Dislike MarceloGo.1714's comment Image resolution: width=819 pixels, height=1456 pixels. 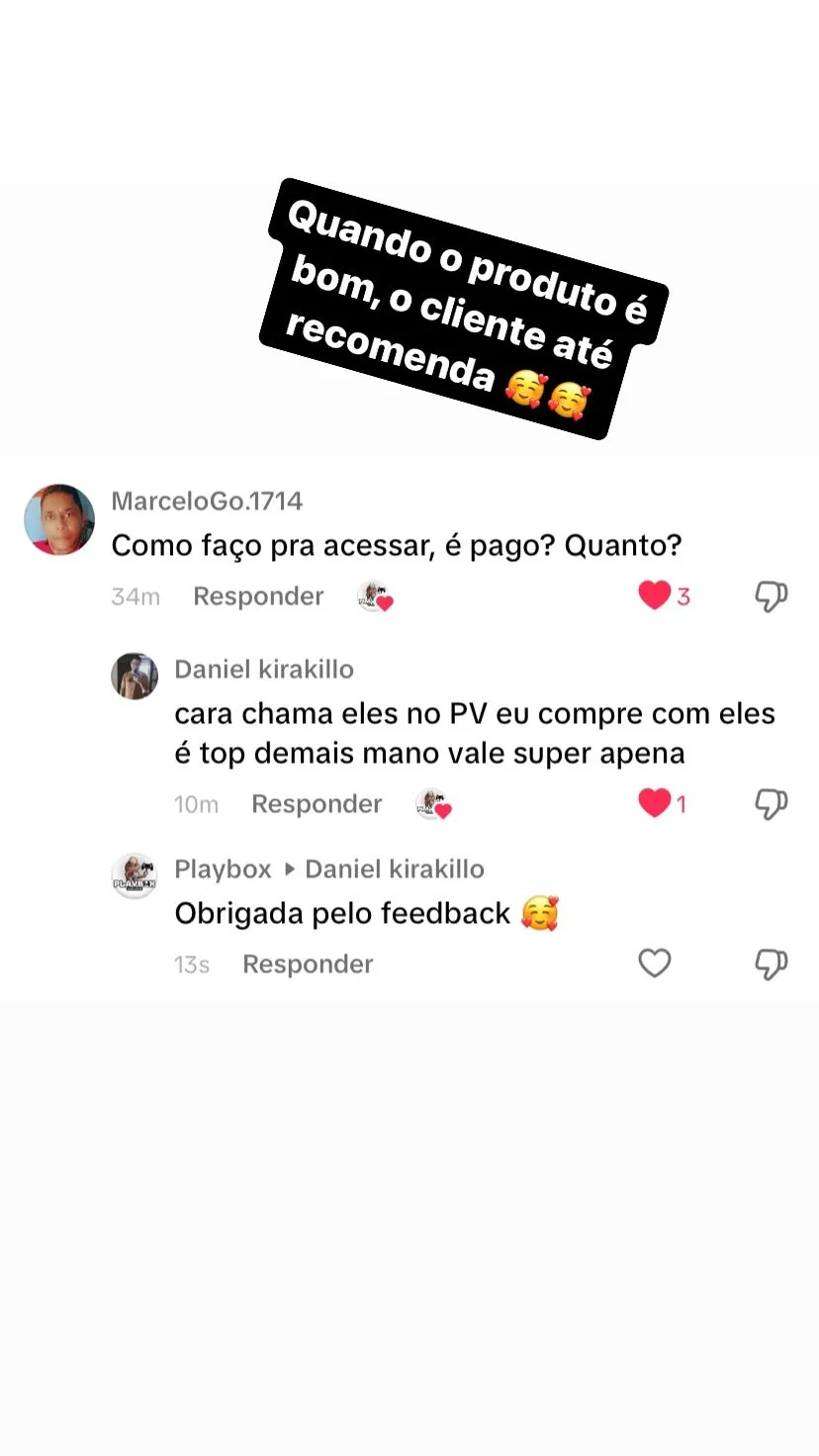click(x=771, y=595)
